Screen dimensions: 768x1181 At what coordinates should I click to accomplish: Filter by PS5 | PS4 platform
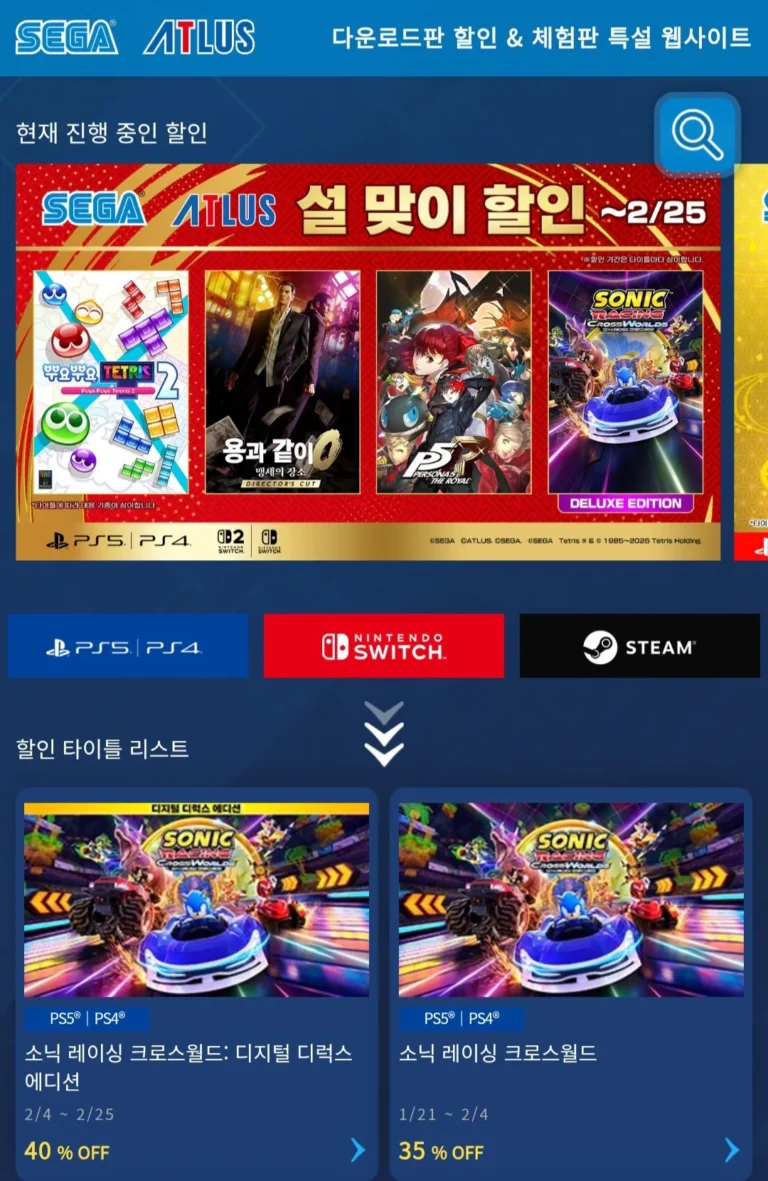point(128,647)
